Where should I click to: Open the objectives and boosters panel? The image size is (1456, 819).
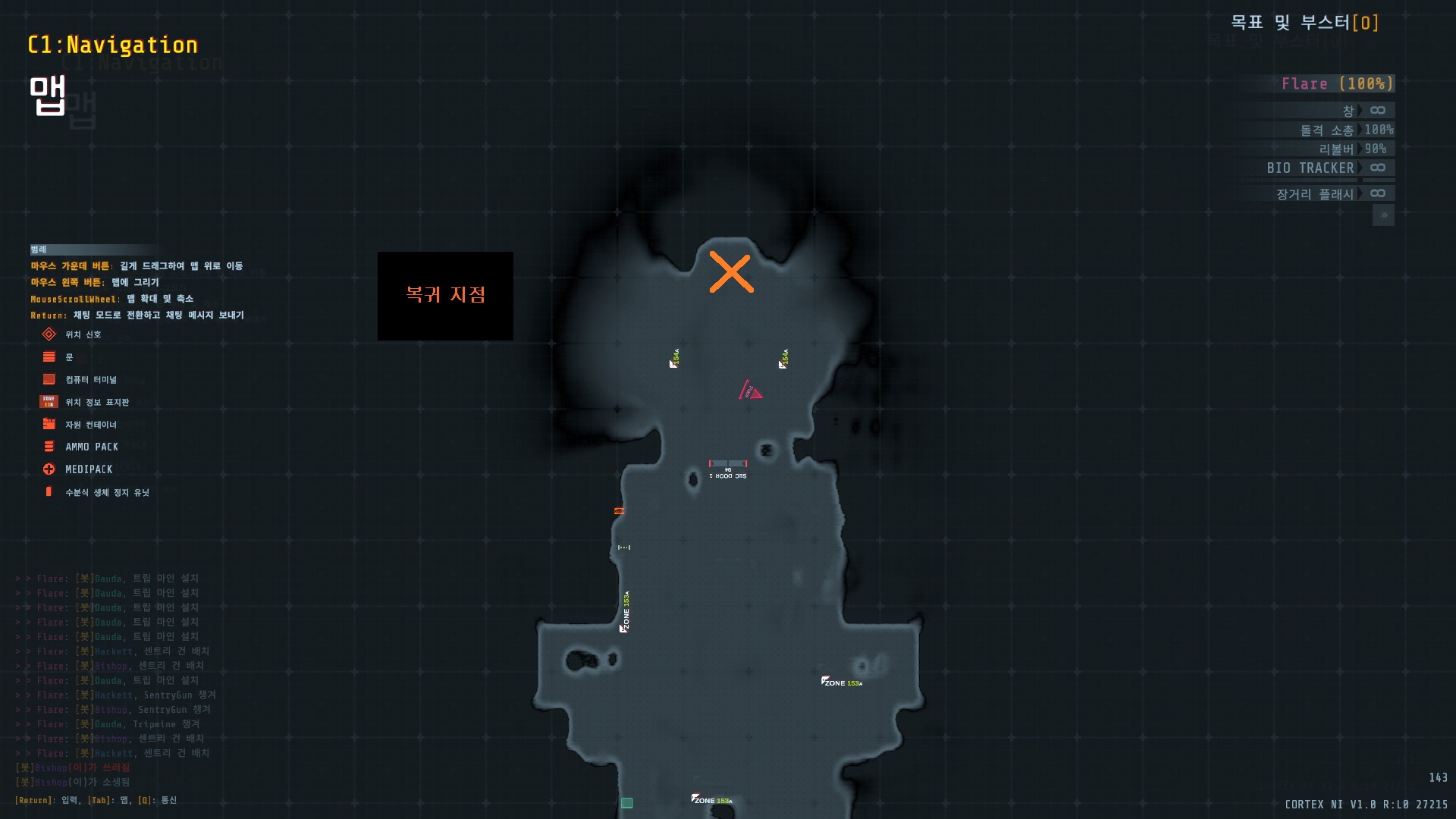[1304, 23]
